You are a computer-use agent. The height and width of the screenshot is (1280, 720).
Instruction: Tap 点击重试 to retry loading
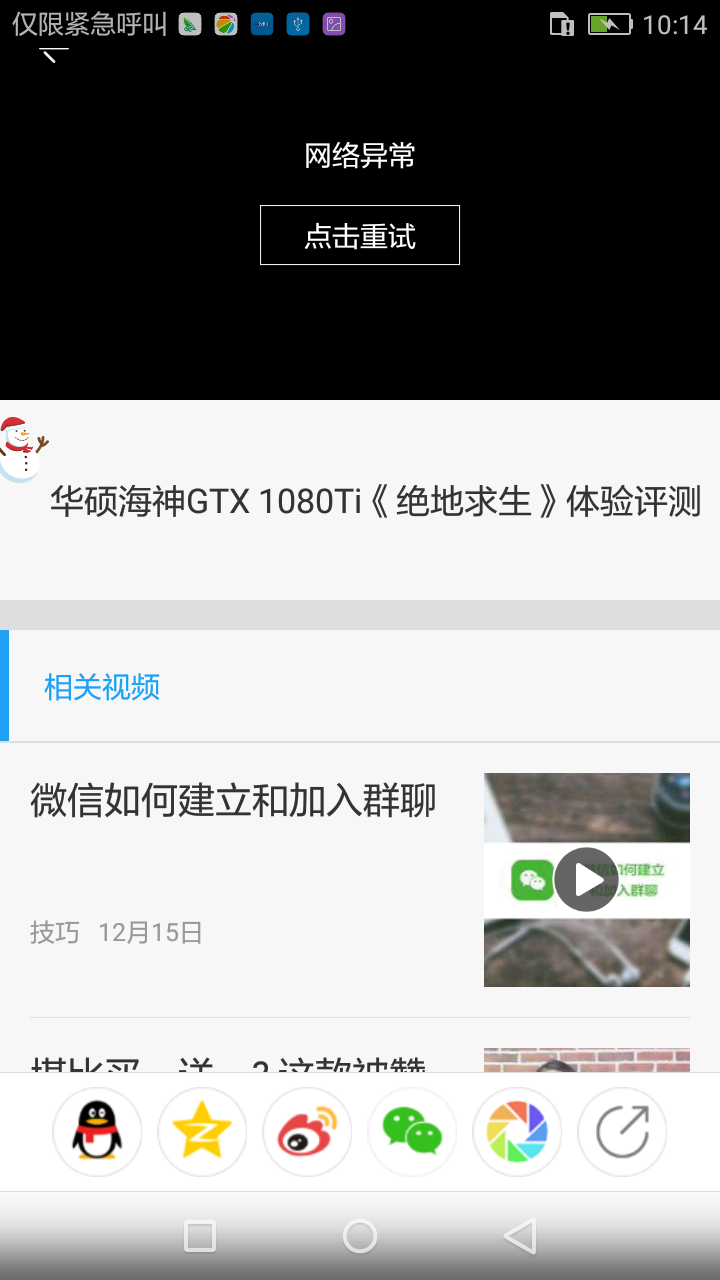tap(359, 234)
